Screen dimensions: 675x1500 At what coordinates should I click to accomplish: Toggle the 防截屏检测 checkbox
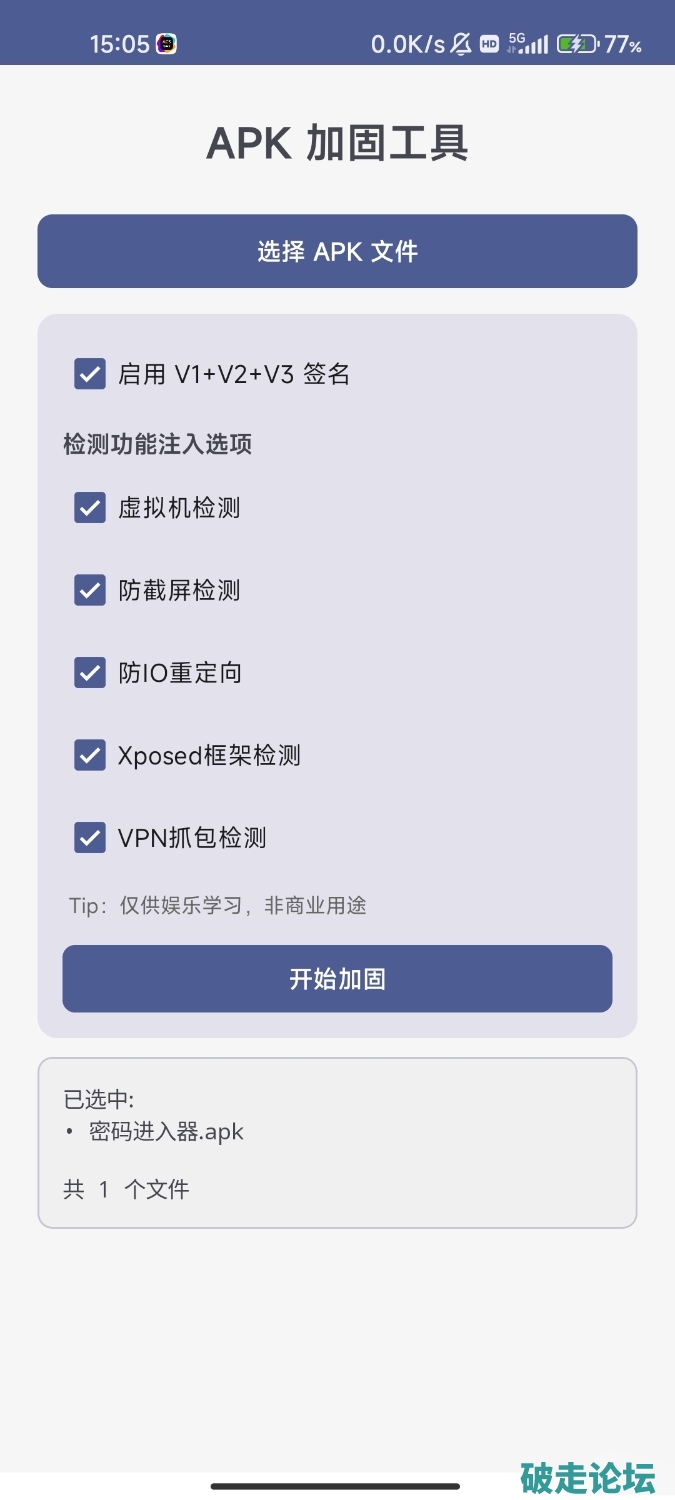pos(90,590)
